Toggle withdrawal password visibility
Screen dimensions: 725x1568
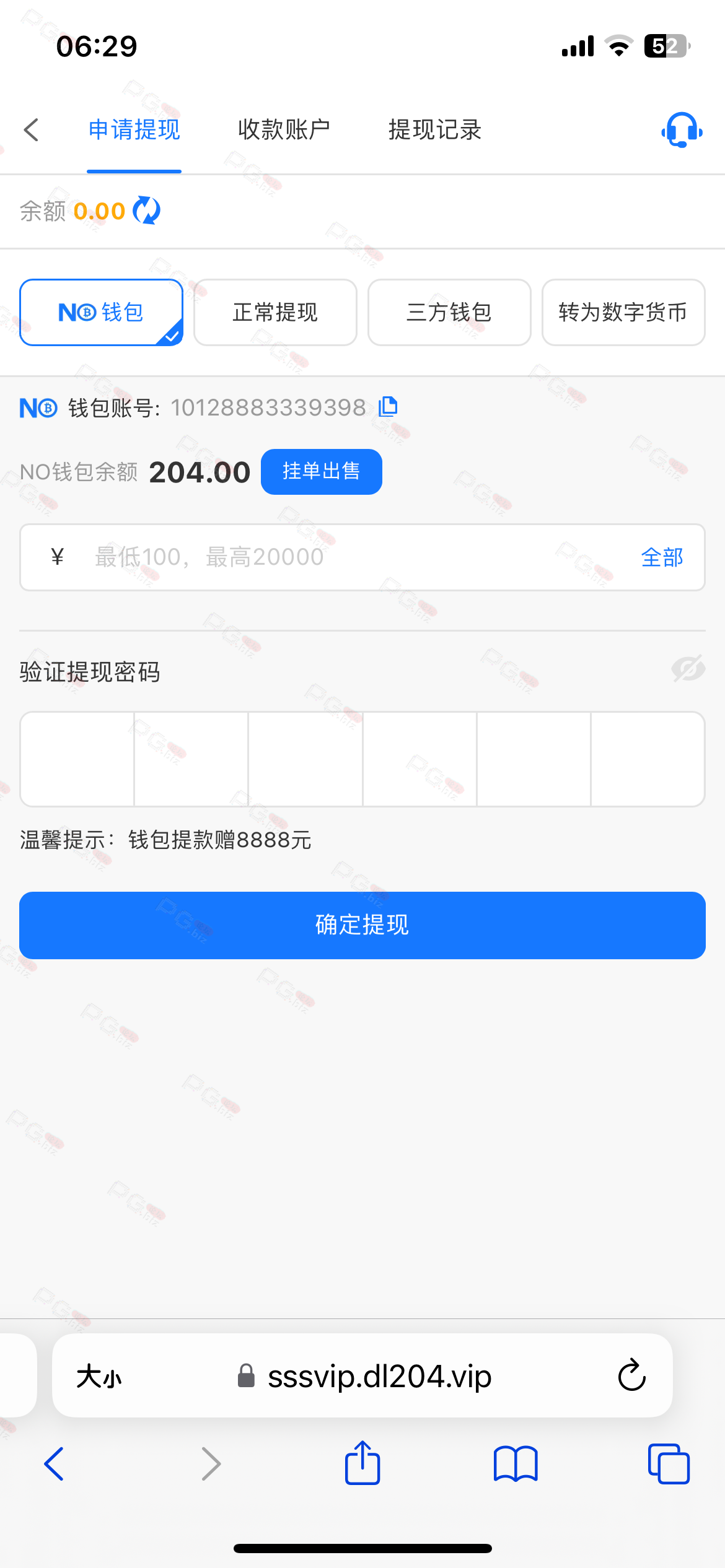(x=688, y=668)
